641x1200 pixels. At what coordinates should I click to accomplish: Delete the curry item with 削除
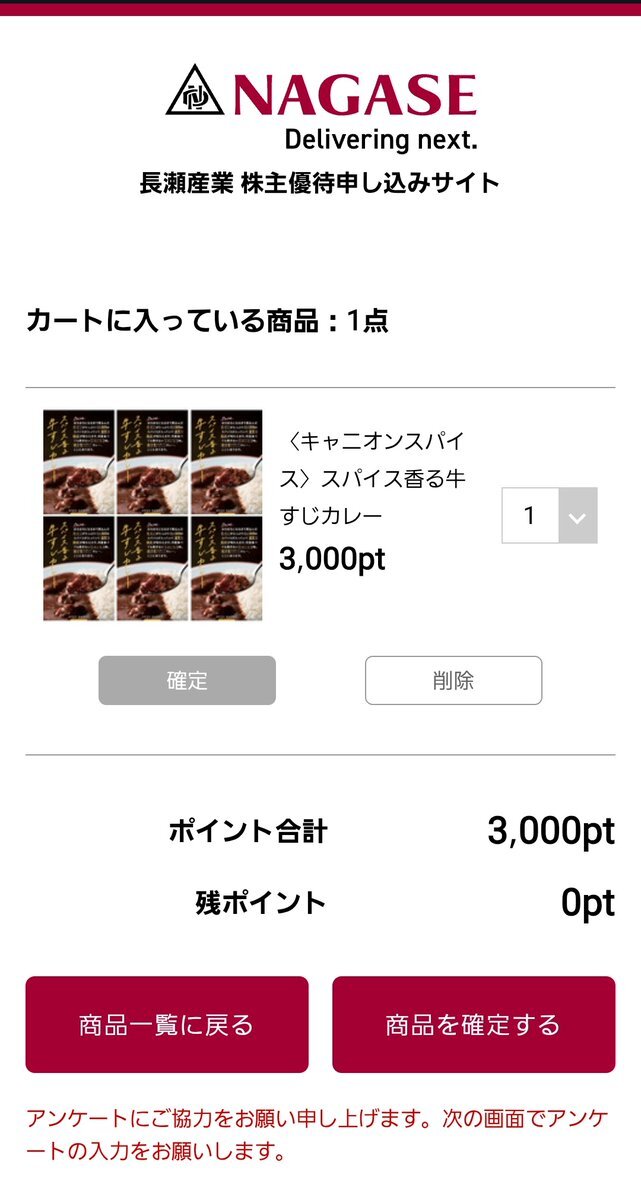tap(453, 681)
